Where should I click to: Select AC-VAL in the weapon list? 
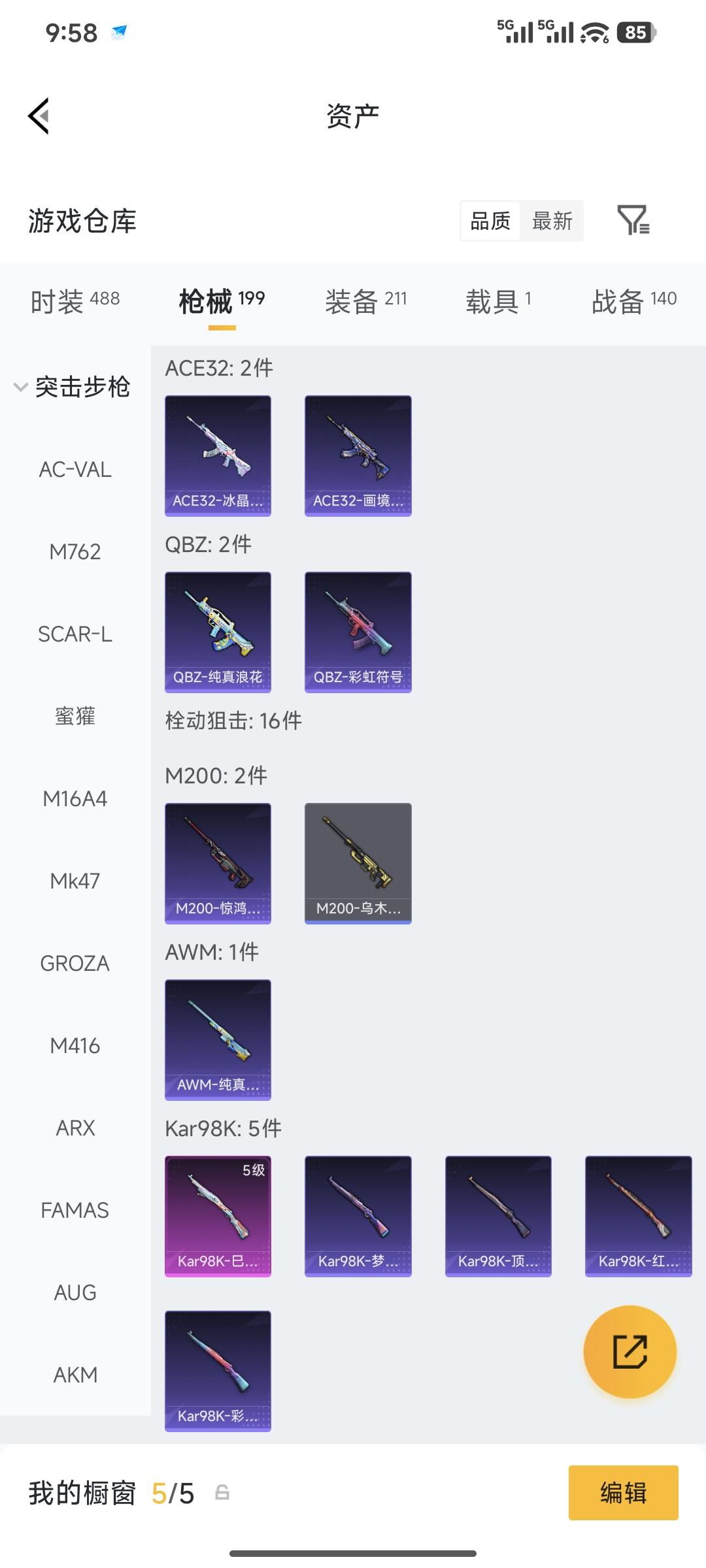(x=75, y=470)
